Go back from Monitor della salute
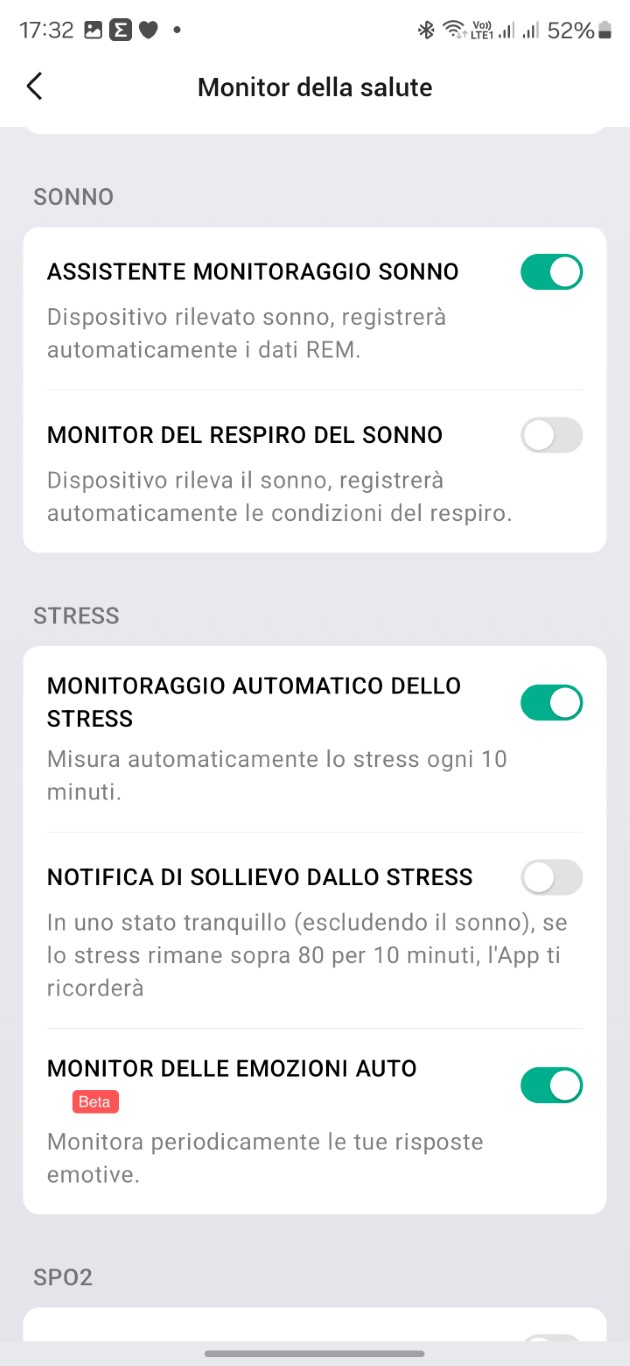Viewport: 630px width, 1366px height. (35, 87)
